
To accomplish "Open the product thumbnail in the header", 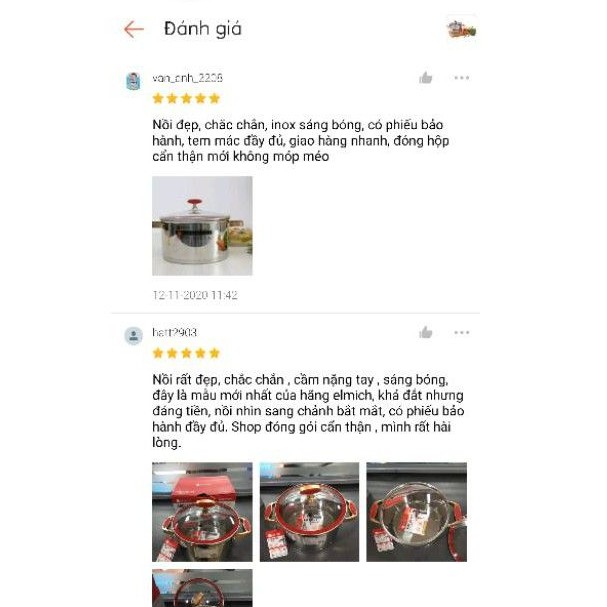I will tap(461, 29).
